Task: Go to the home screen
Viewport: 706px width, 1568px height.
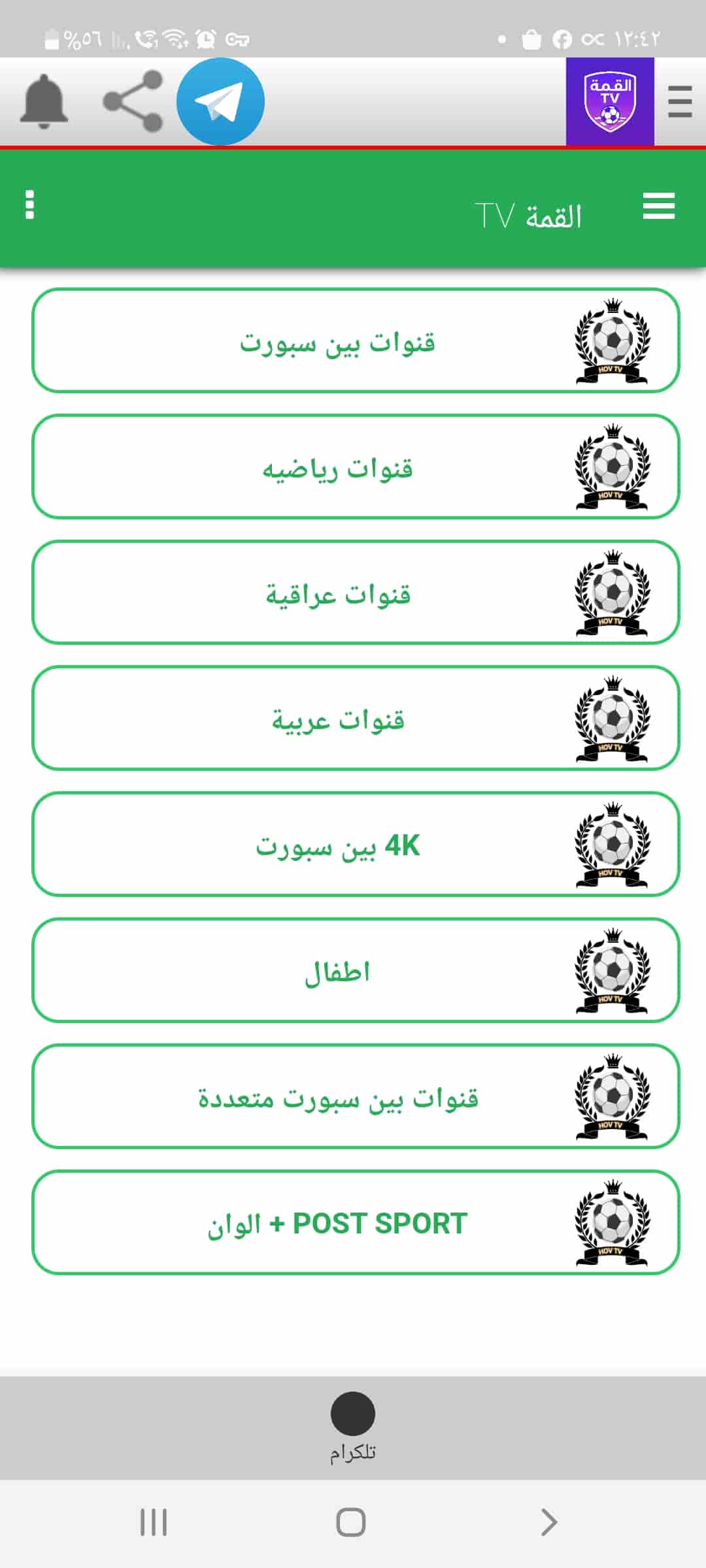Action: (351, 1522)
